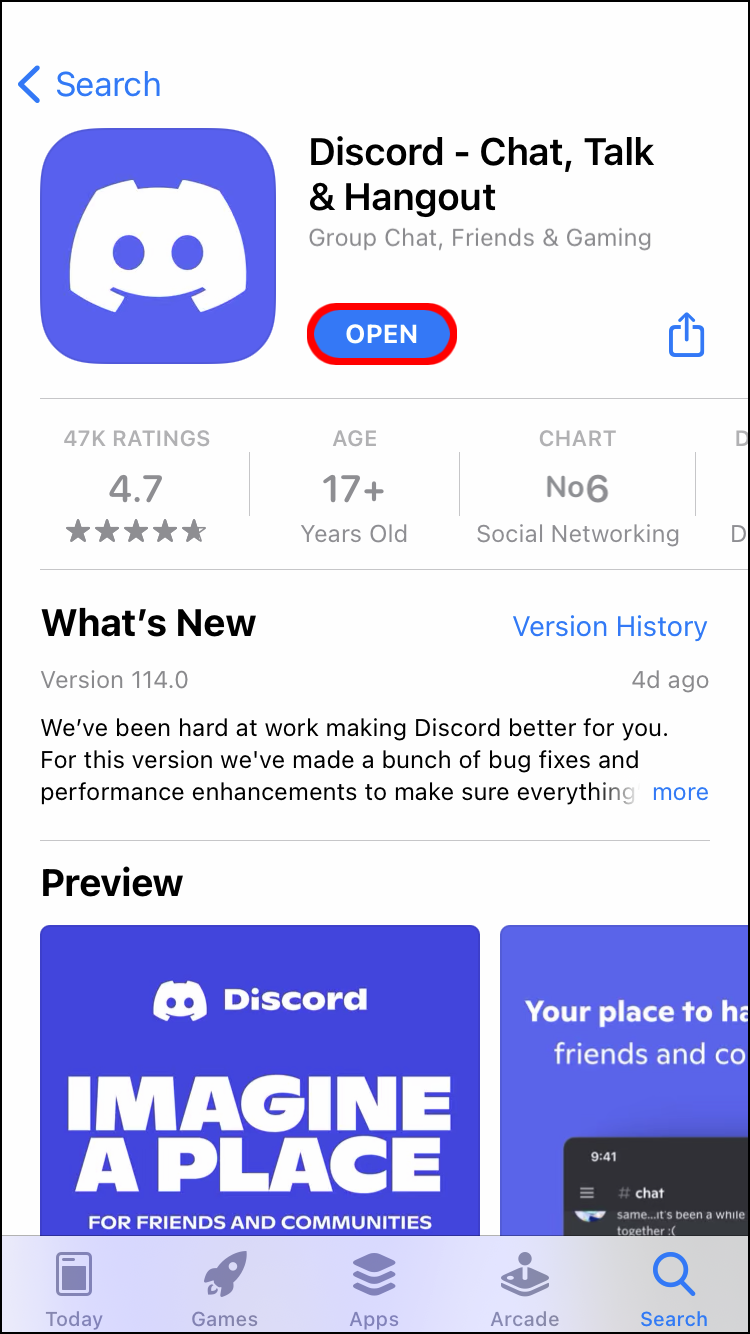Open the Your place to hang preview image
Image resolution: width=750 pixels, height=1334 pixels.
pyautogui.click(x=625, y=1080)
